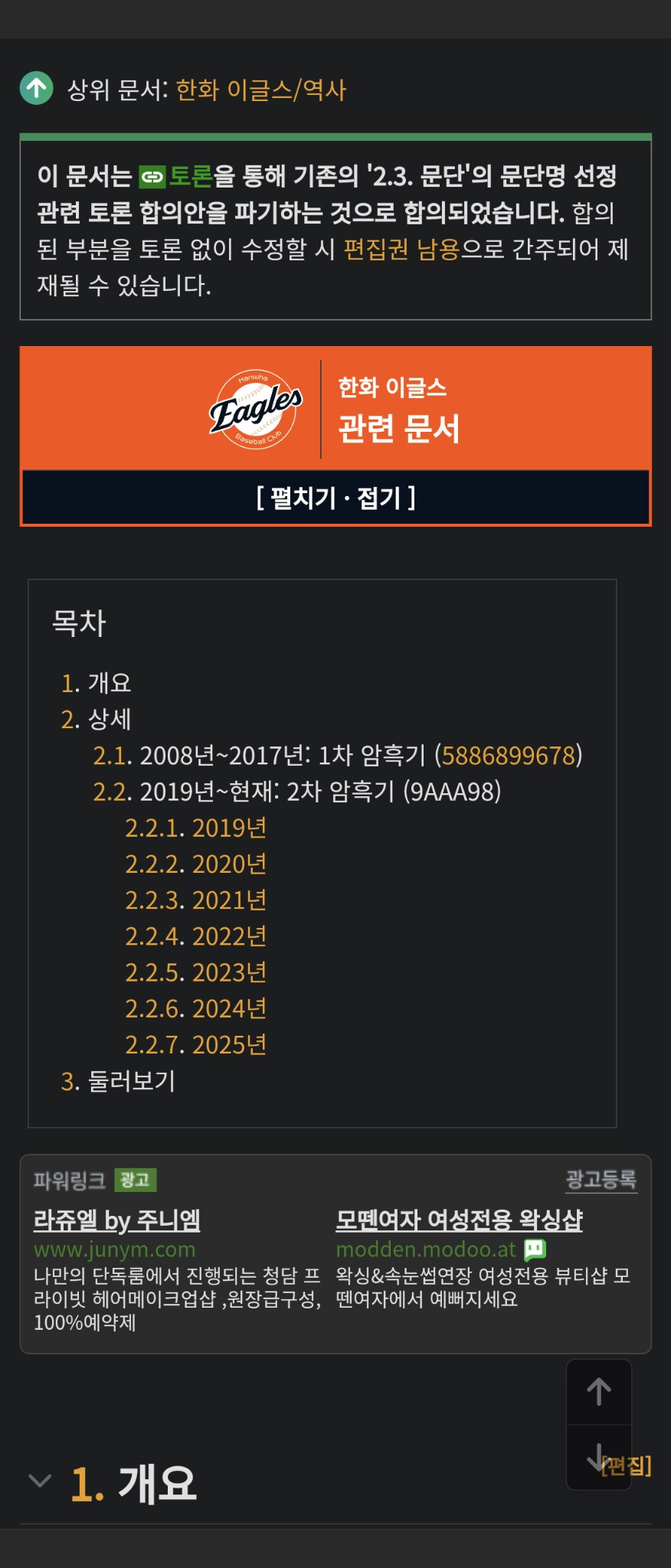The width and height of the screenshot is (671, 1568).
Task: Click the up arrow navigation button bottom right
Action: click(600, 1392)
